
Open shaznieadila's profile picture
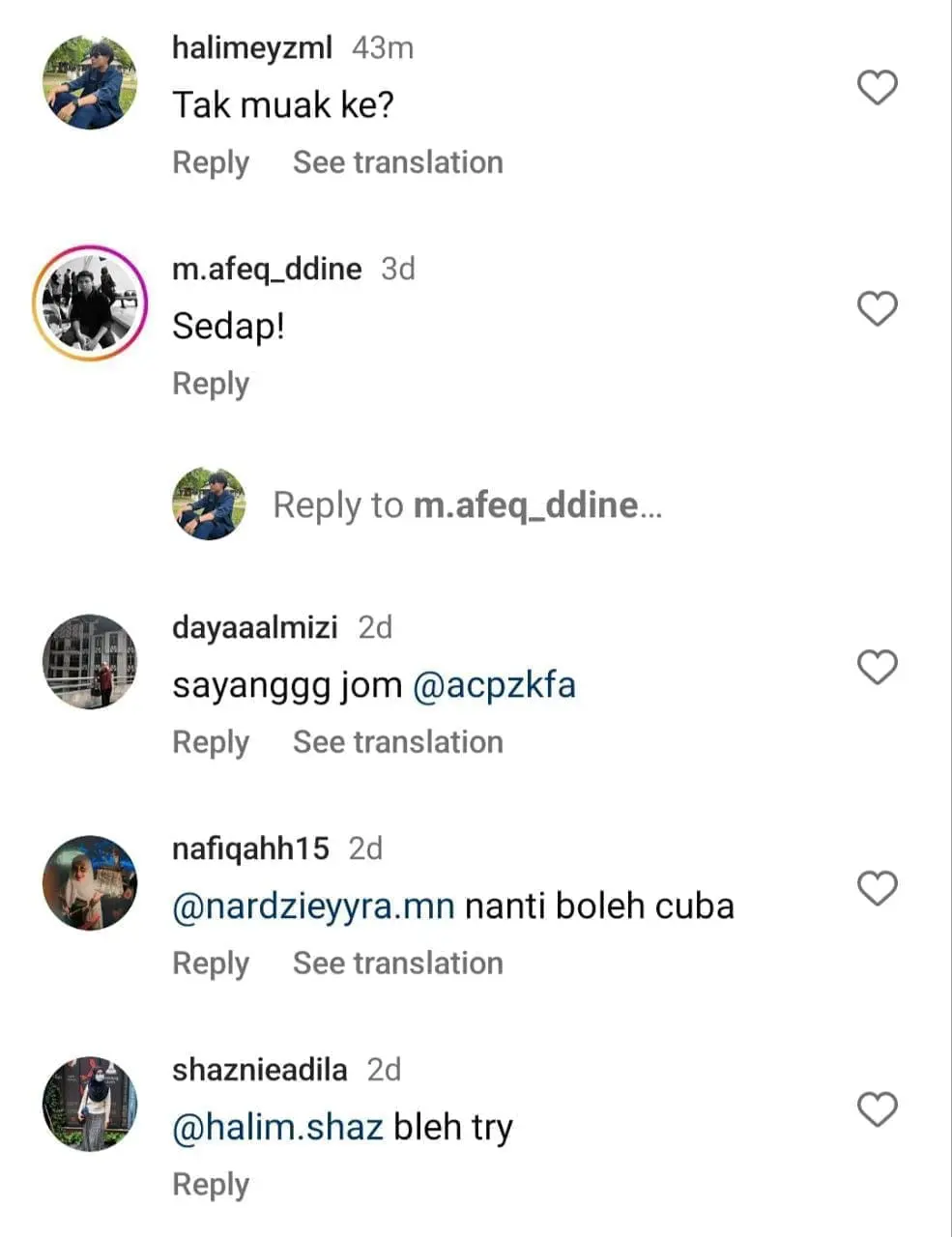(x=90, y=1104)
